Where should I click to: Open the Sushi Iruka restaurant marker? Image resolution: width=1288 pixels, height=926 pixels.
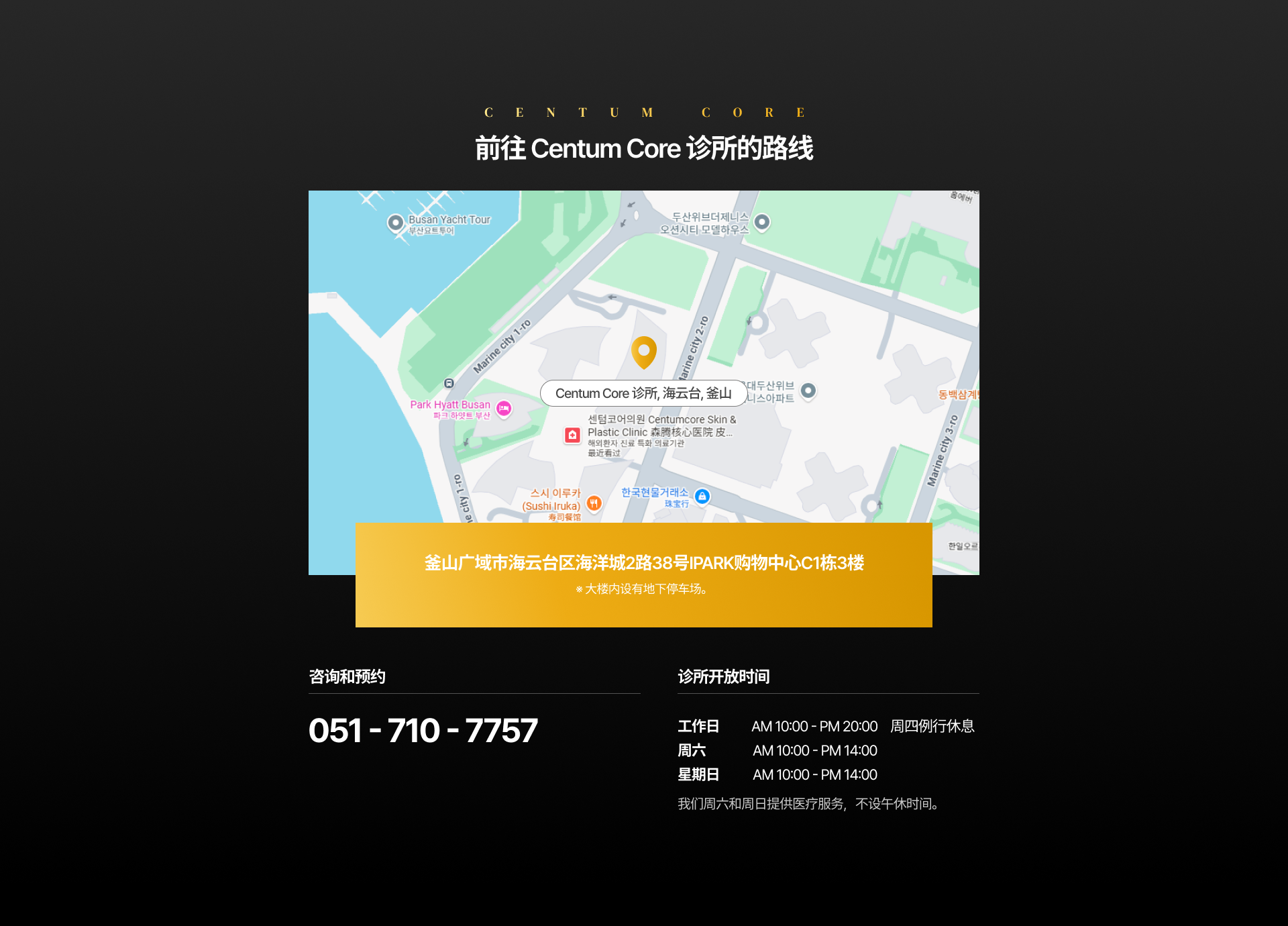pos(594,503)
